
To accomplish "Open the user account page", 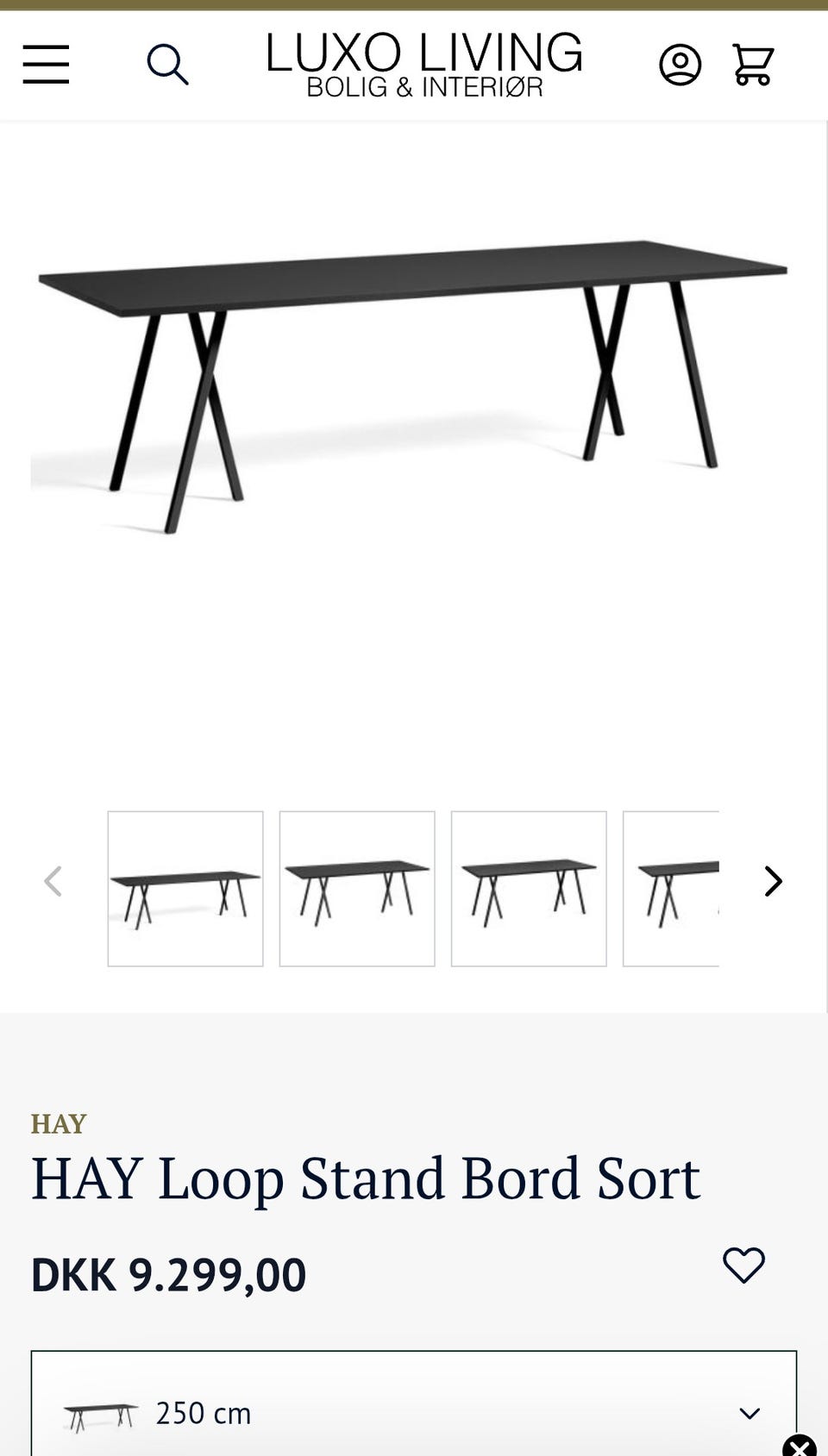I will [x=680, y=65].
